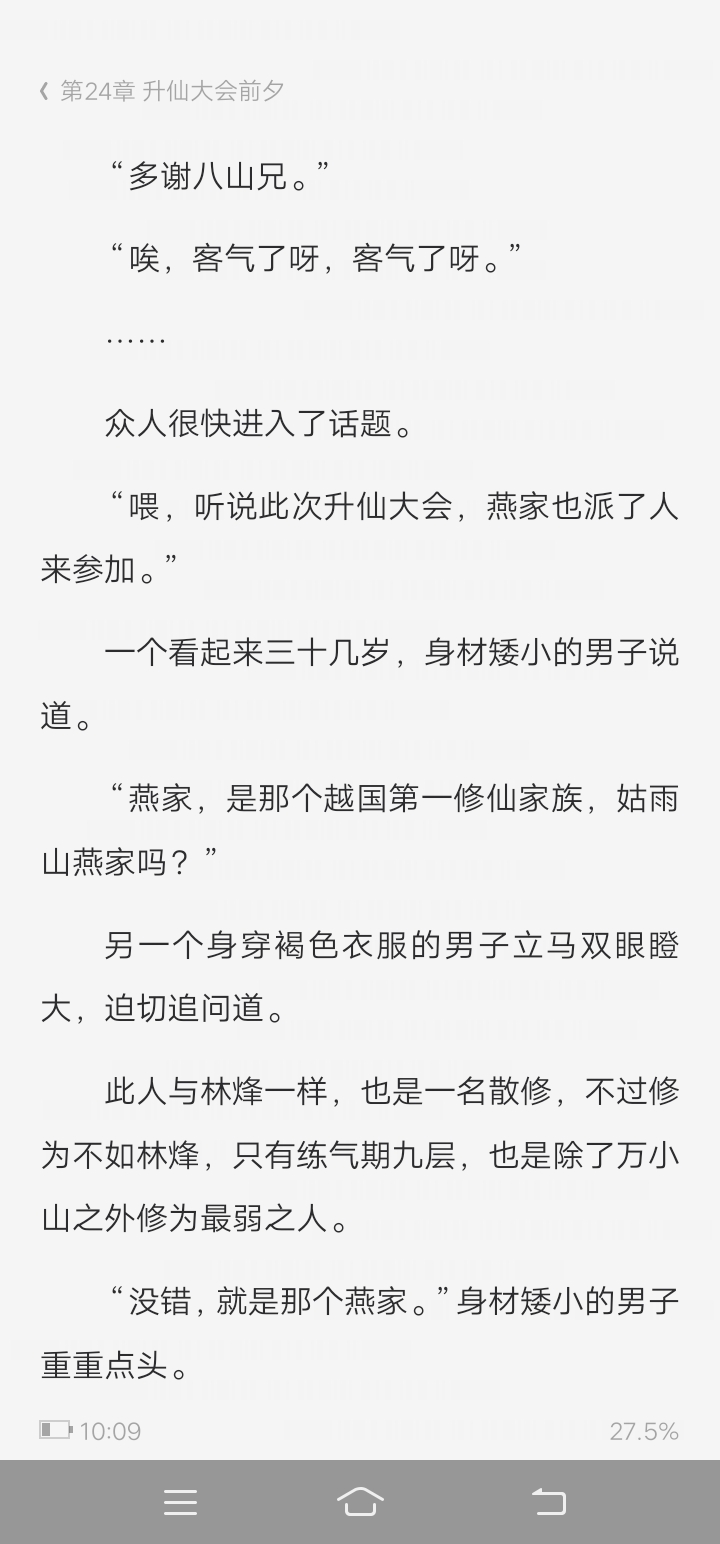Open the system recent apps menu
The width and height of the screenshot is (720, 1544).
coord(180,1501)
